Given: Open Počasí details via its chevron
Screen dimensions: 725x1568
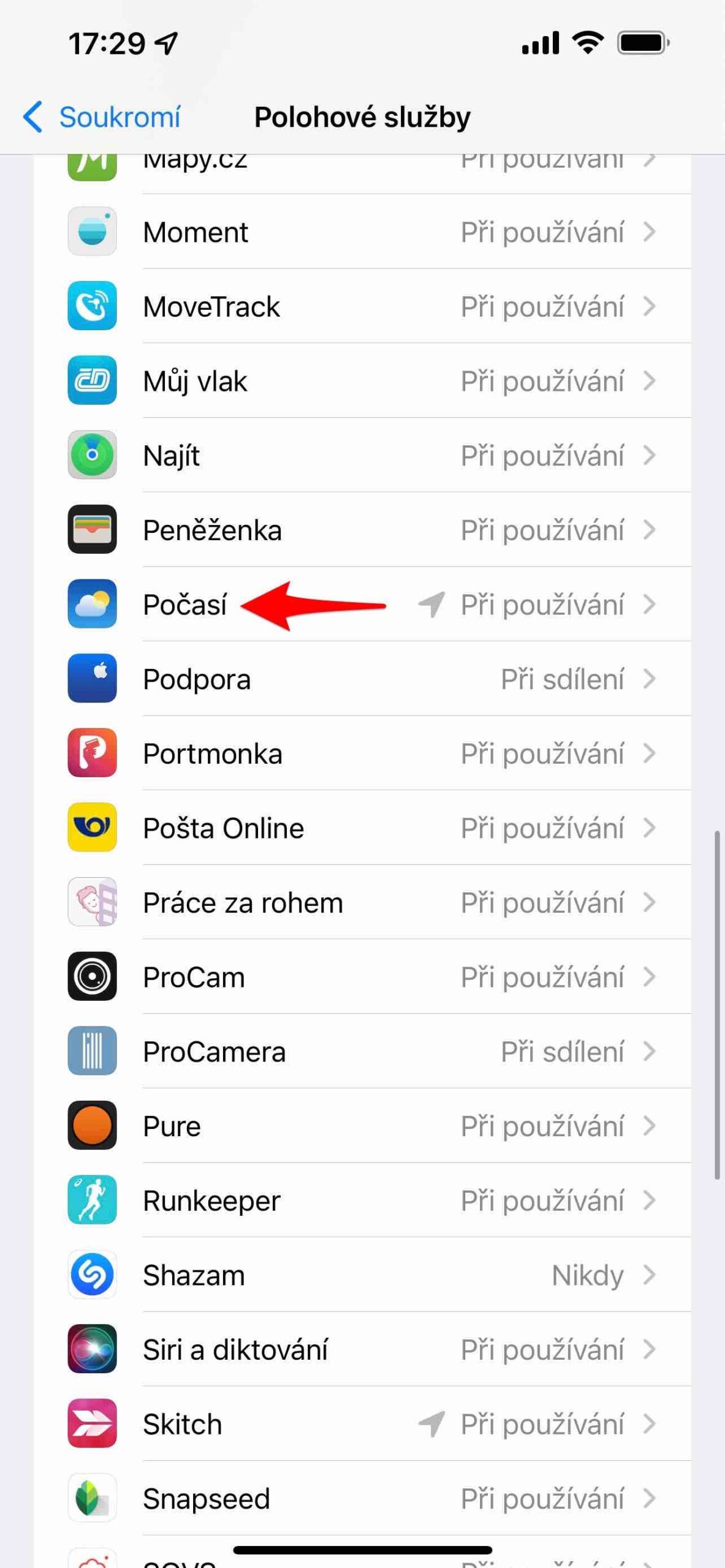Looking at the screenshot, I should click(x=651, y=605).
